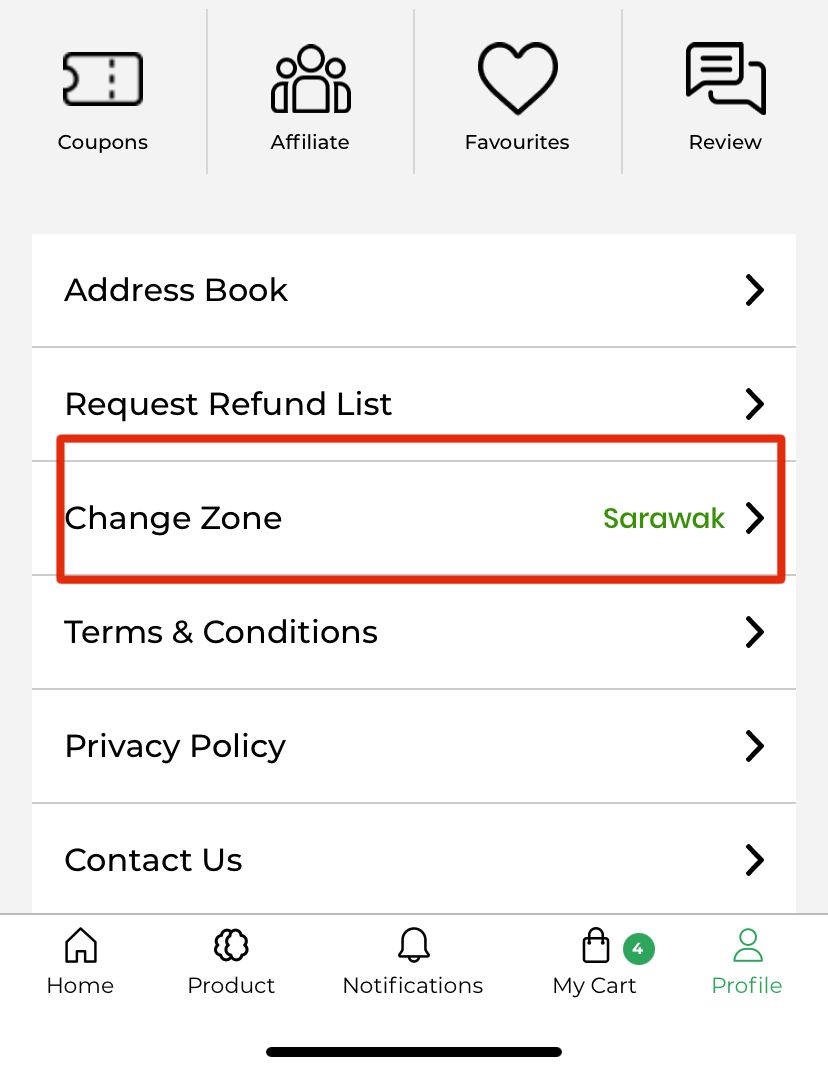This screenshot has width=828, height=1073.
Task: Read the Terms & Conditions
Action: click(x=413, y=632)
